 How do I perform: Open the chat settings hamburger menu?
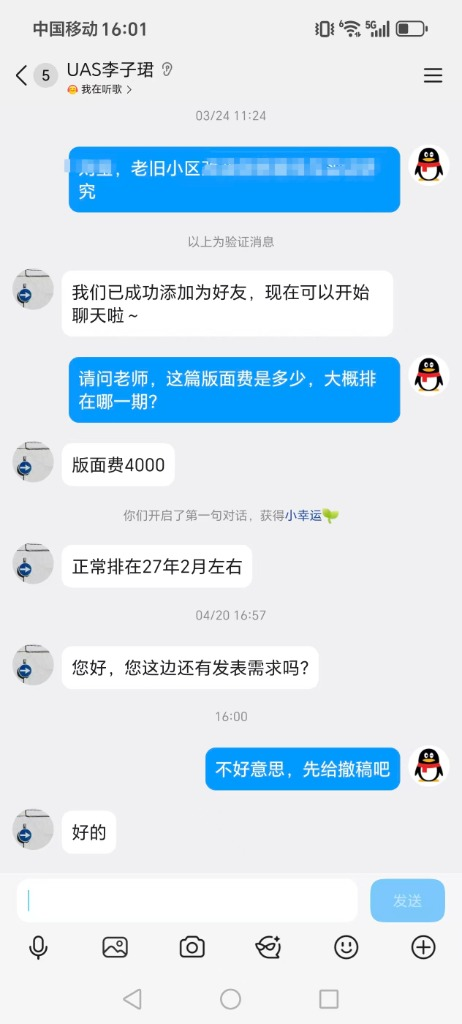(433, 76)
